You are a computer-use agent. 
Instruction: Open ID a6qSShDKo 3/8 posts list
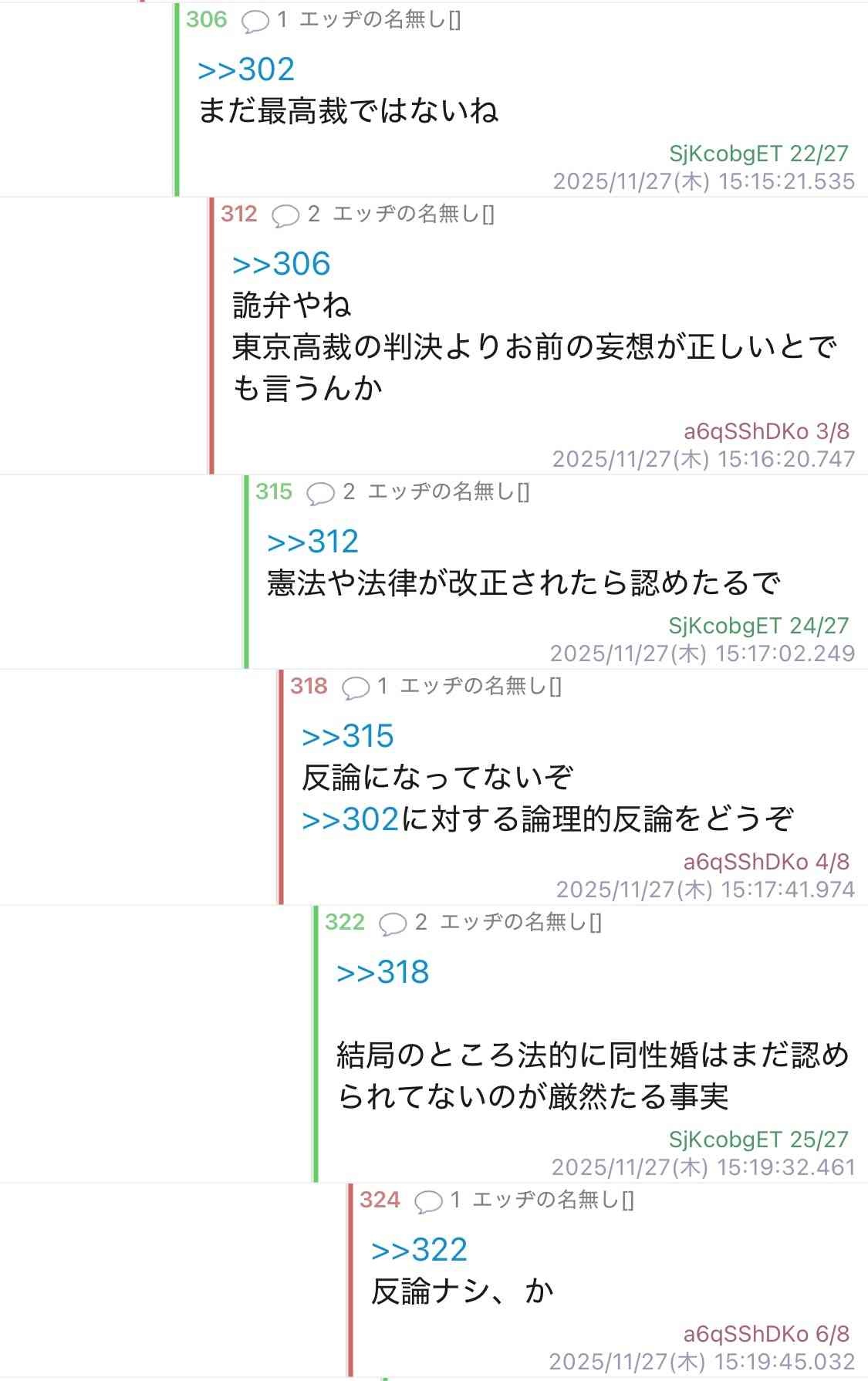point(766,431)
